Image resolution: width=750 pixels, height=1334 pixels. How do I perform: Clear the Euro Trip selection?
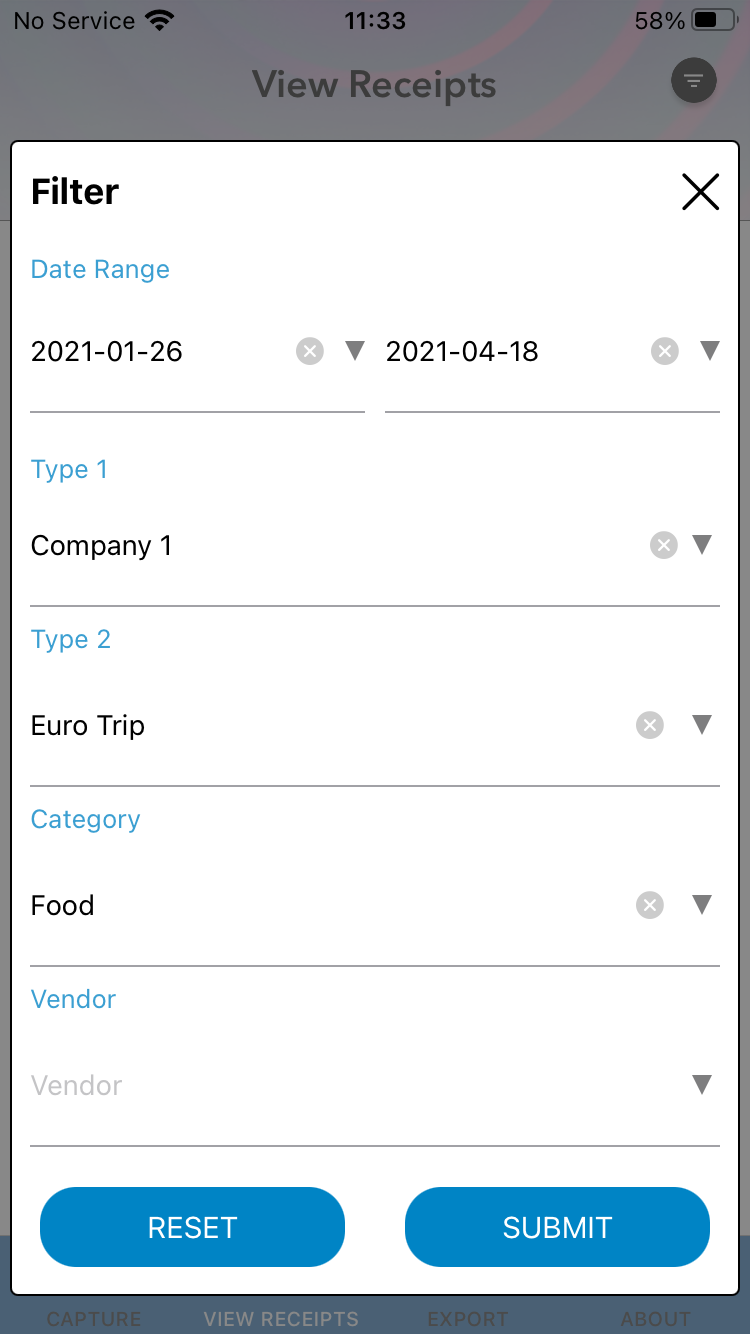click(649, 725)
